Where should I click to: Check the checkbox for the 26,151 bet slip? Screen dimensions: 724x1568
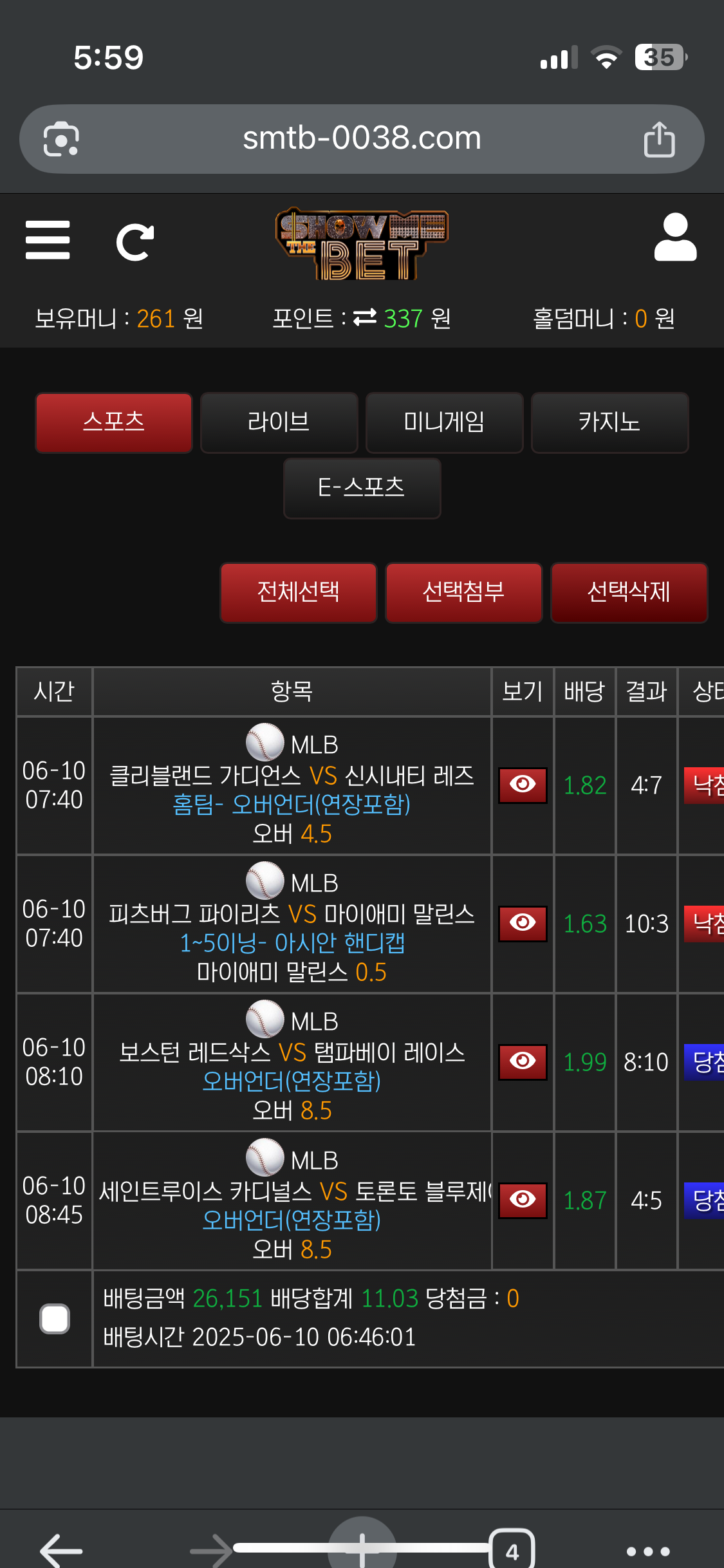coord(55,1319)
